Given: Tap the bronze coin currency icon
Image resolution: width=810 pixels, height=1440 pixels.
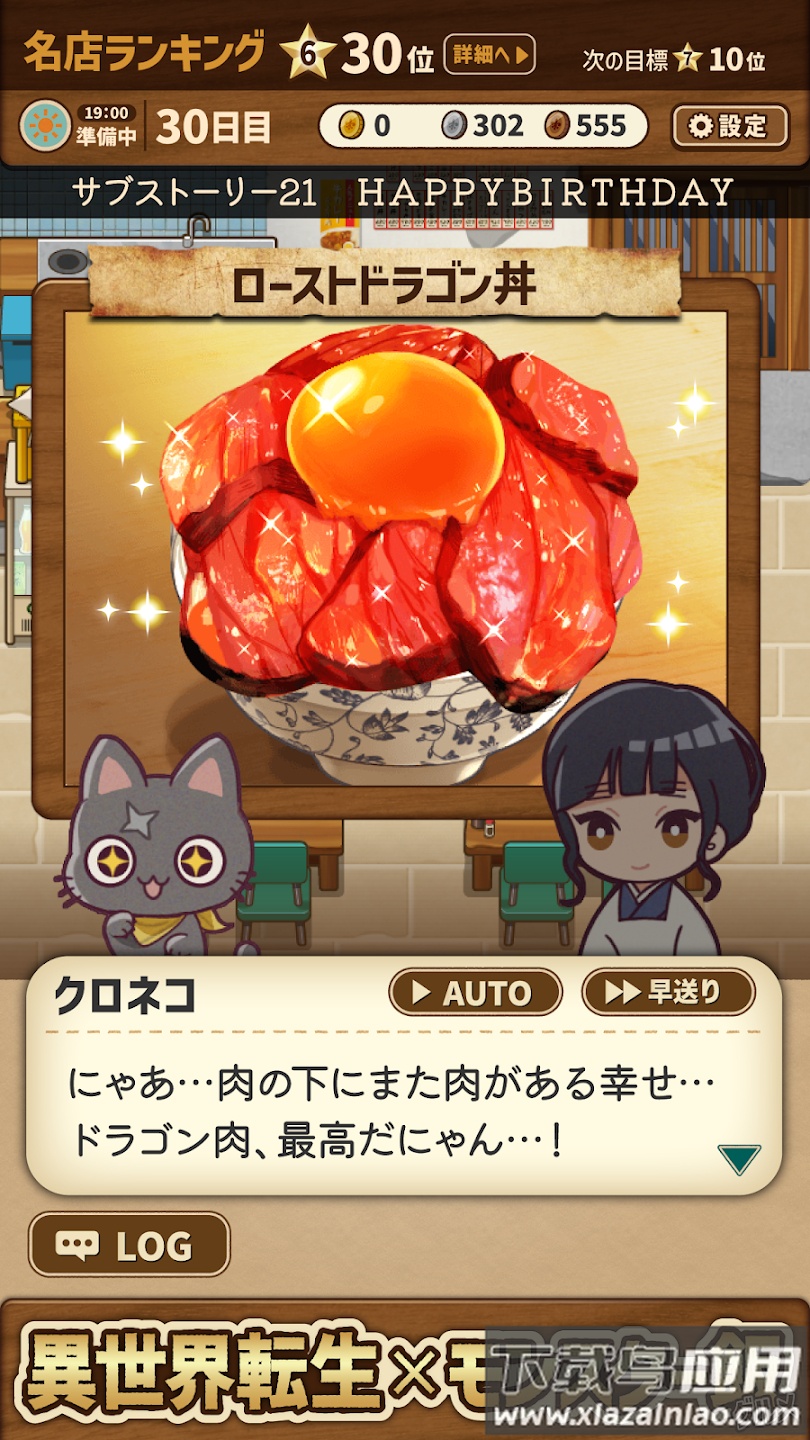Looking at the screenshot, I should point(557,126).
